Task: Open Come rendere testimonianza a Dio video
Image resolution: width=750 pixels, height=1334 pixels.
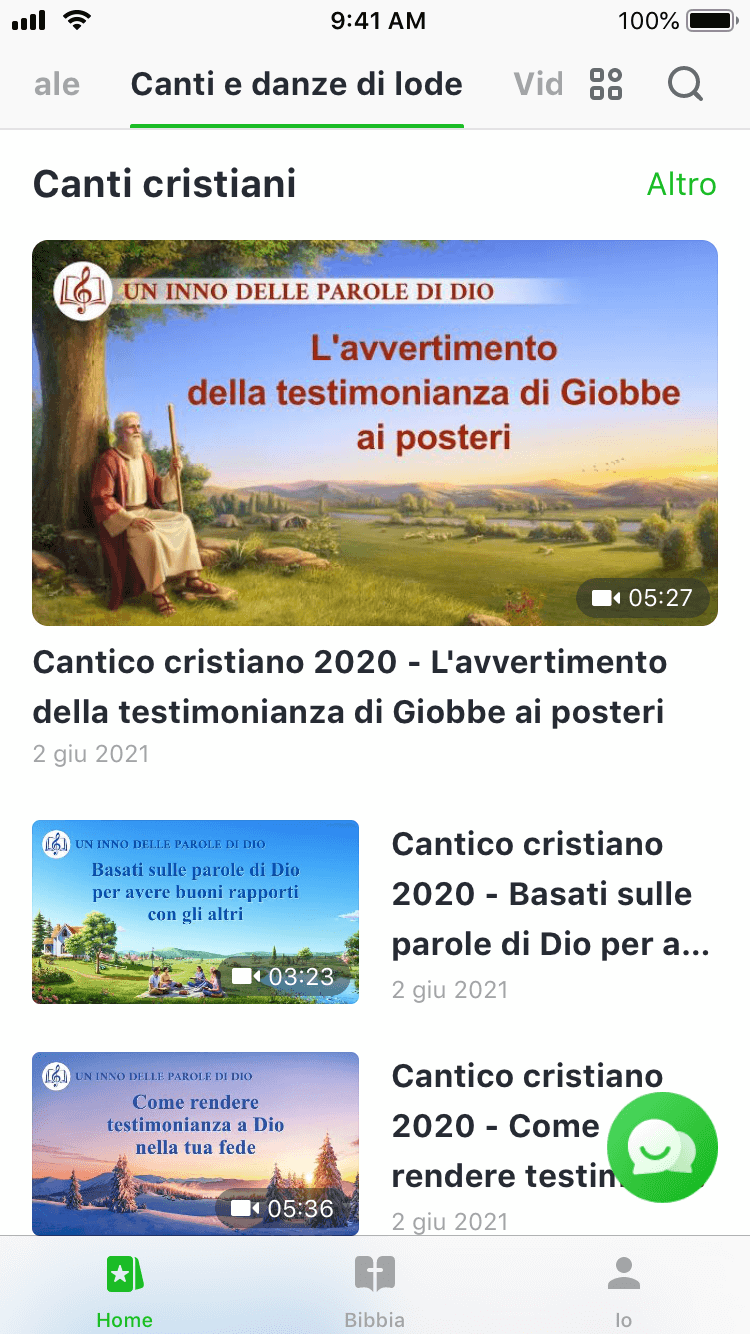Action: [196, 1143]
